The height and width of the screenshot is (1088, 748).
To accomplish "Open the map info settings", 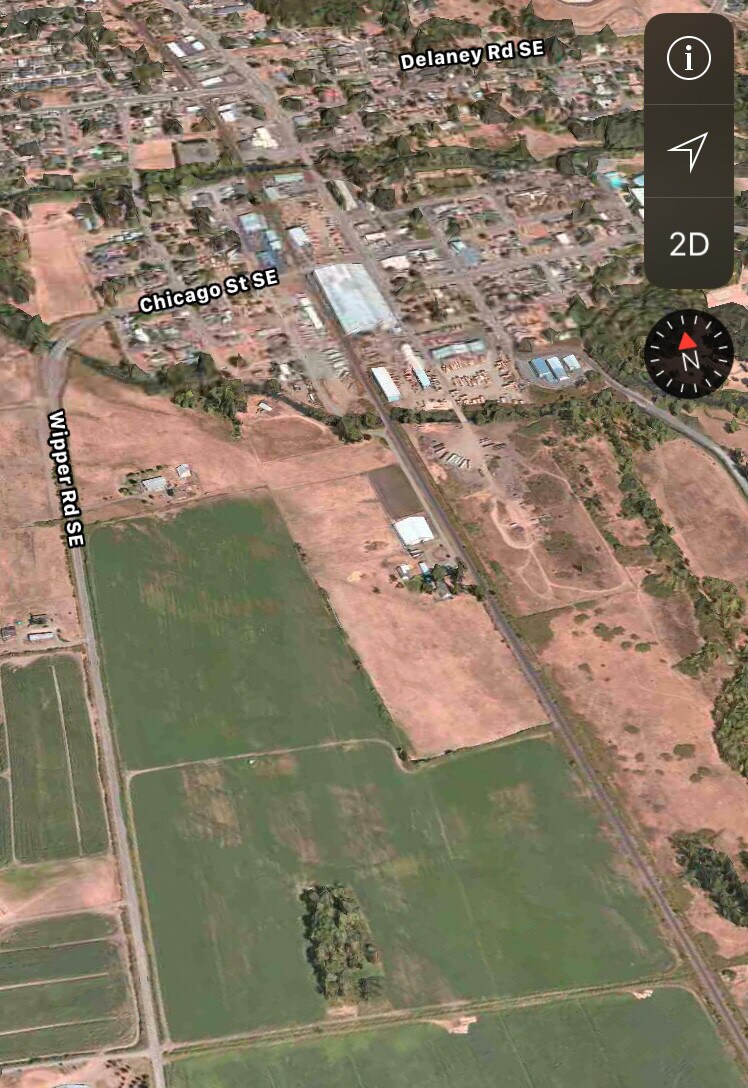I will pos(688,60).
